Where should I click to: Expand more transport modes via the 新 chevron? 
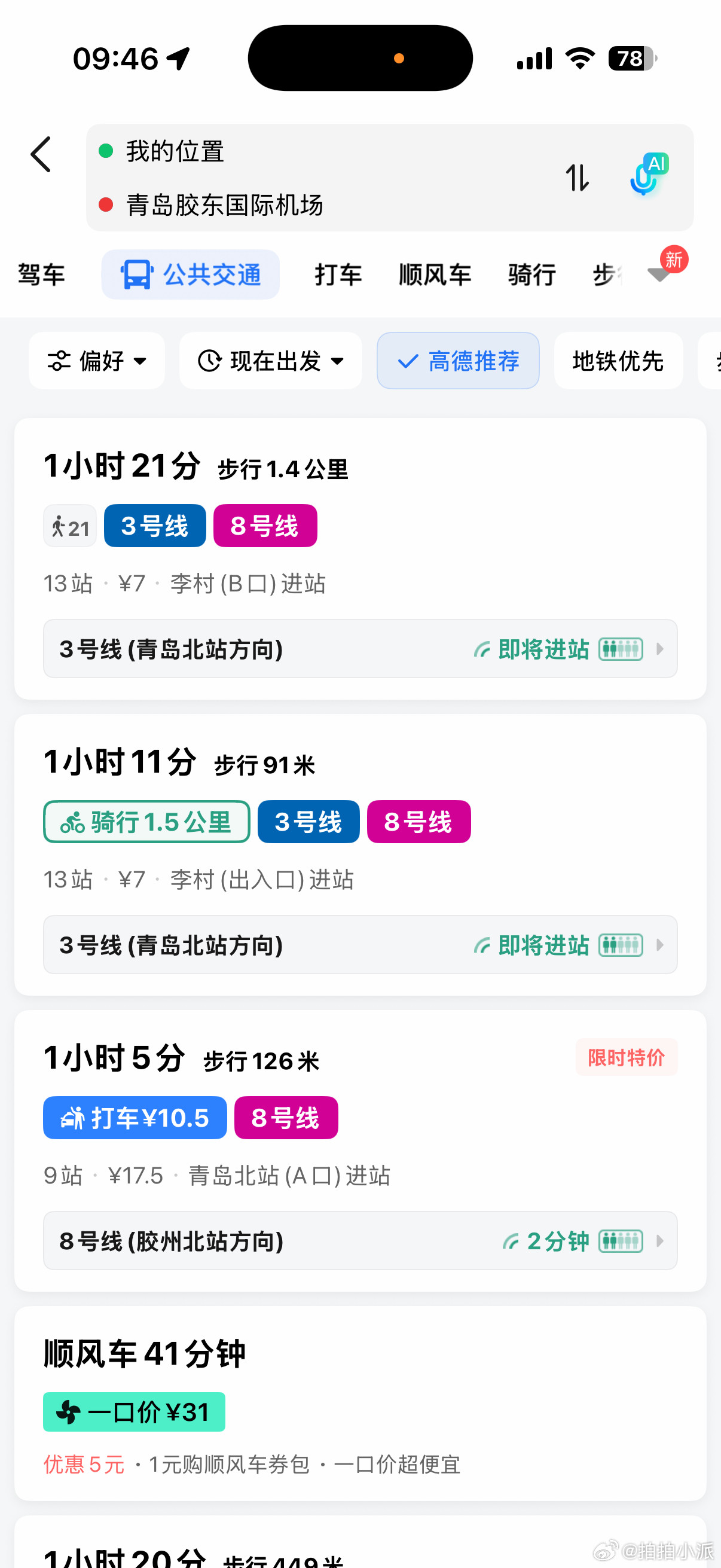658,275
